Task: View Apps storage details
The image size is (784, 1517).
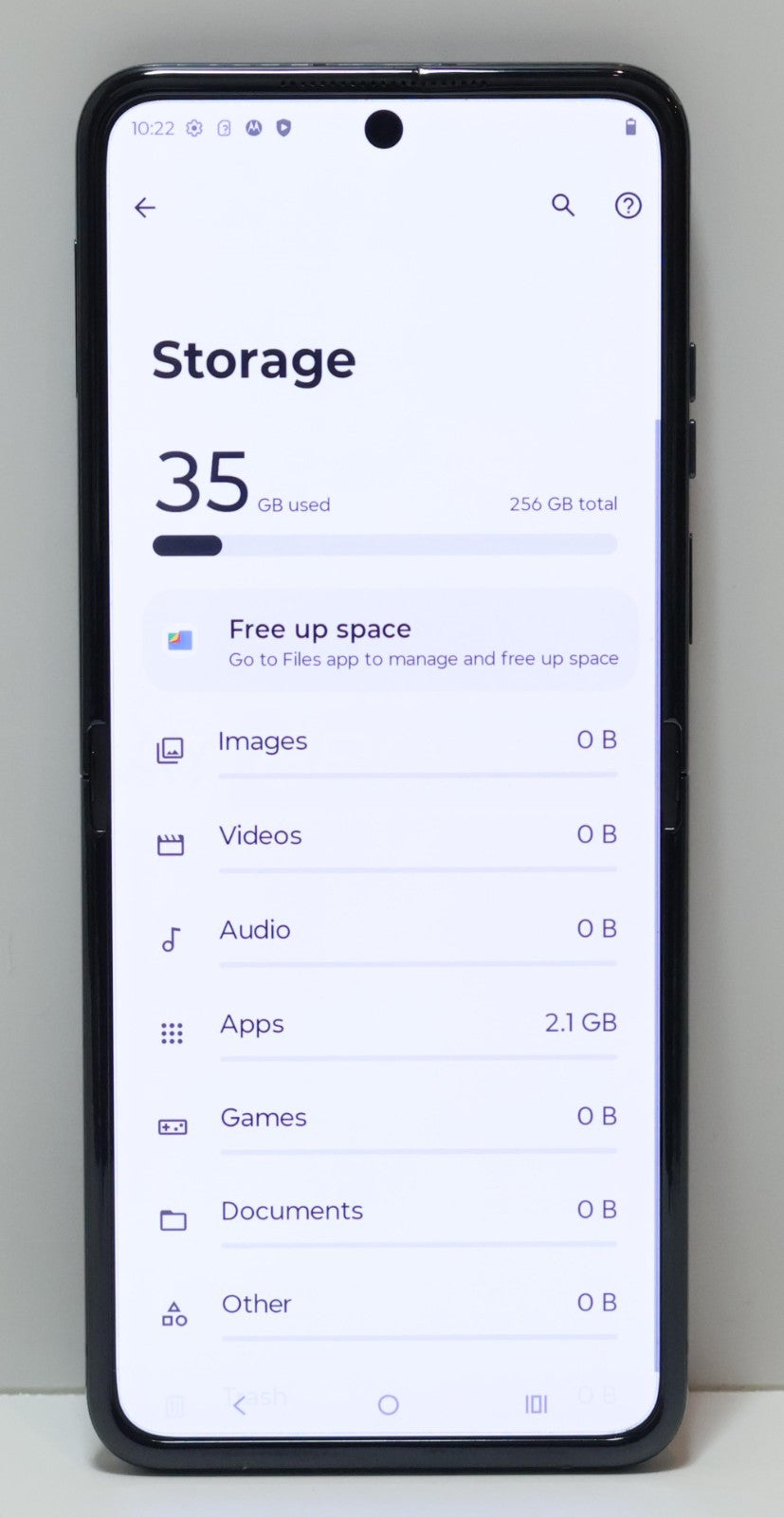Action: [x=389, y=1024]
